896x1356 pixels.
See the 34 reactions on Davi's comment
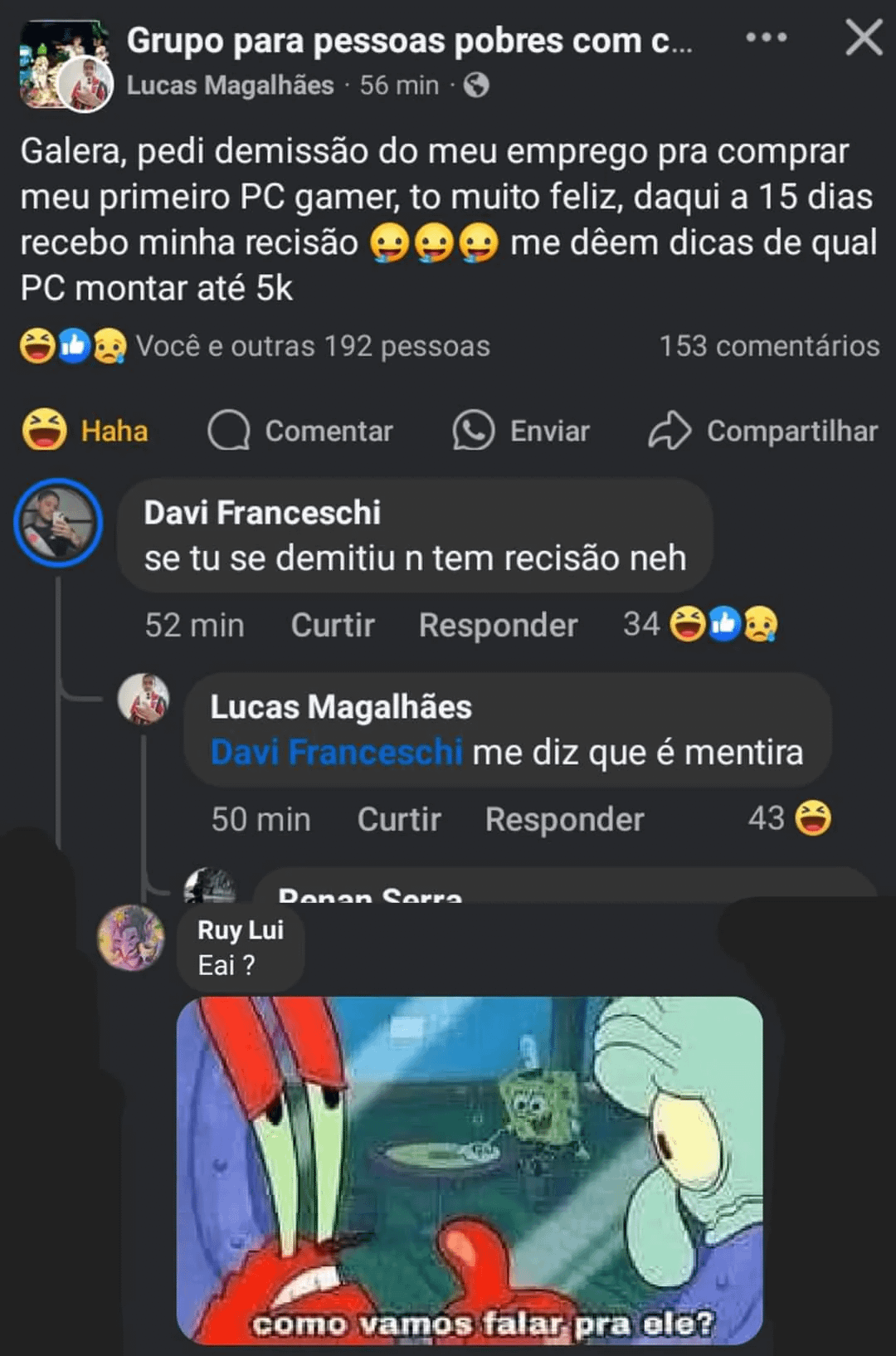(x=701, y=624)
